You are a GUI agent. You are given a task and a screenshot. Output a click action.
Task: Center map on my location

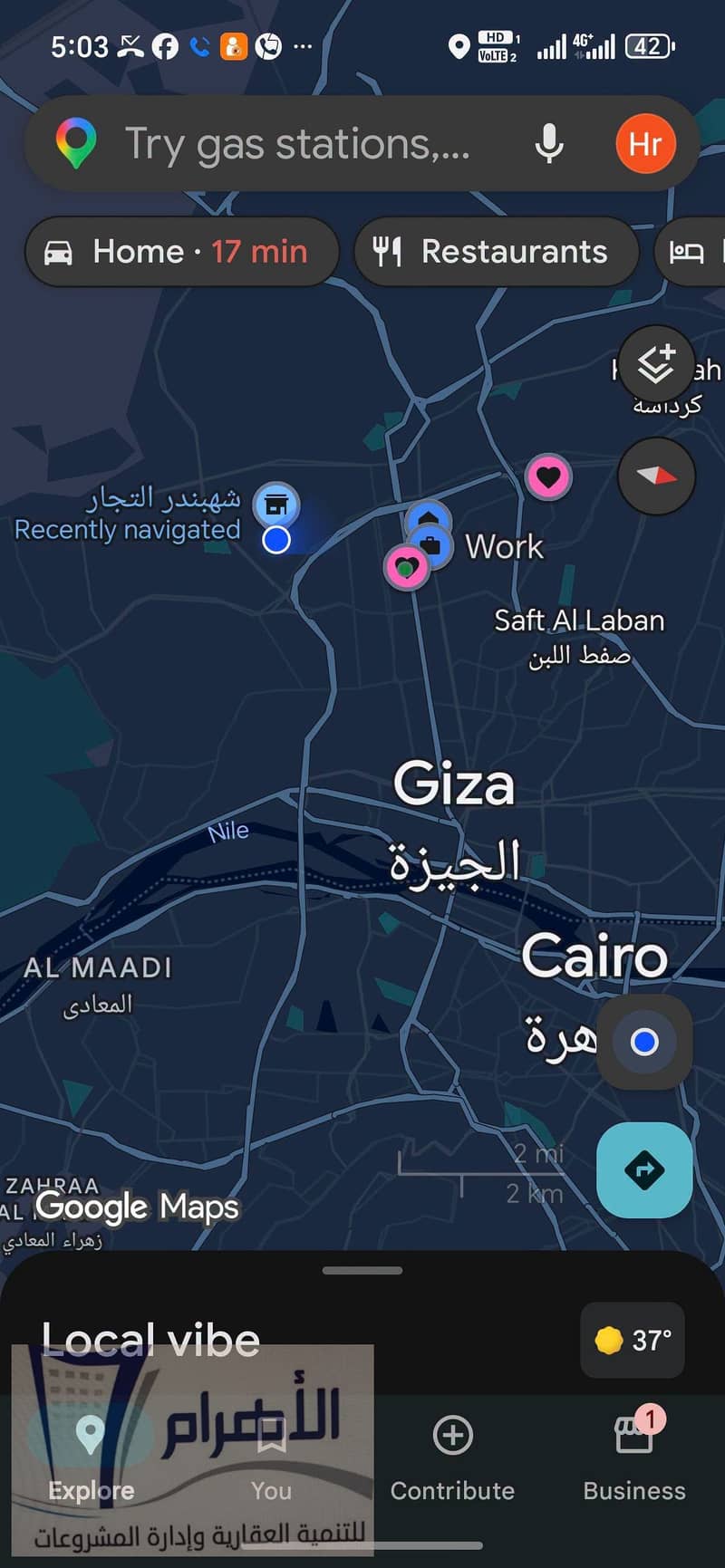(x=644, y=1042)
